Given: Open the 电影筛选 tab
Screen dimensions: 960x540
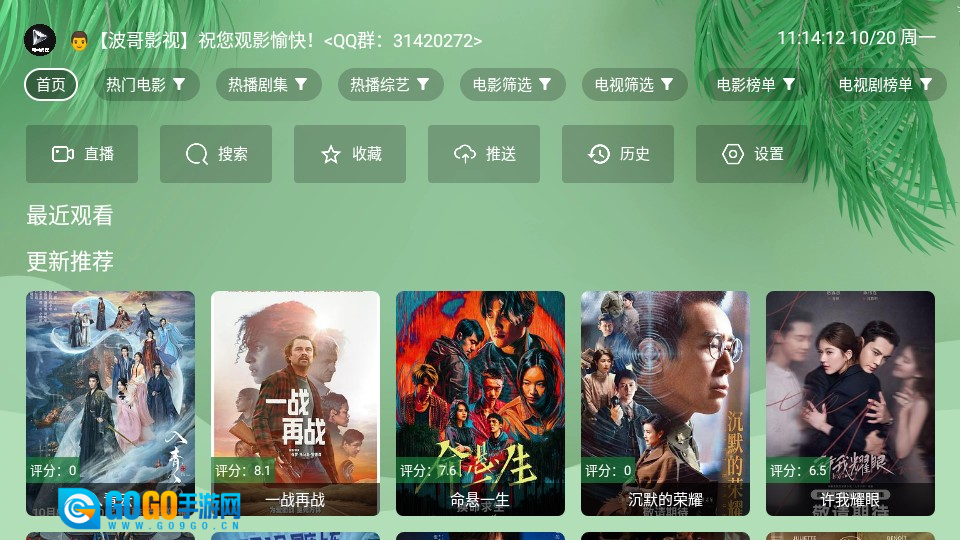Looking at the screenshot, I should coord(512,85).
